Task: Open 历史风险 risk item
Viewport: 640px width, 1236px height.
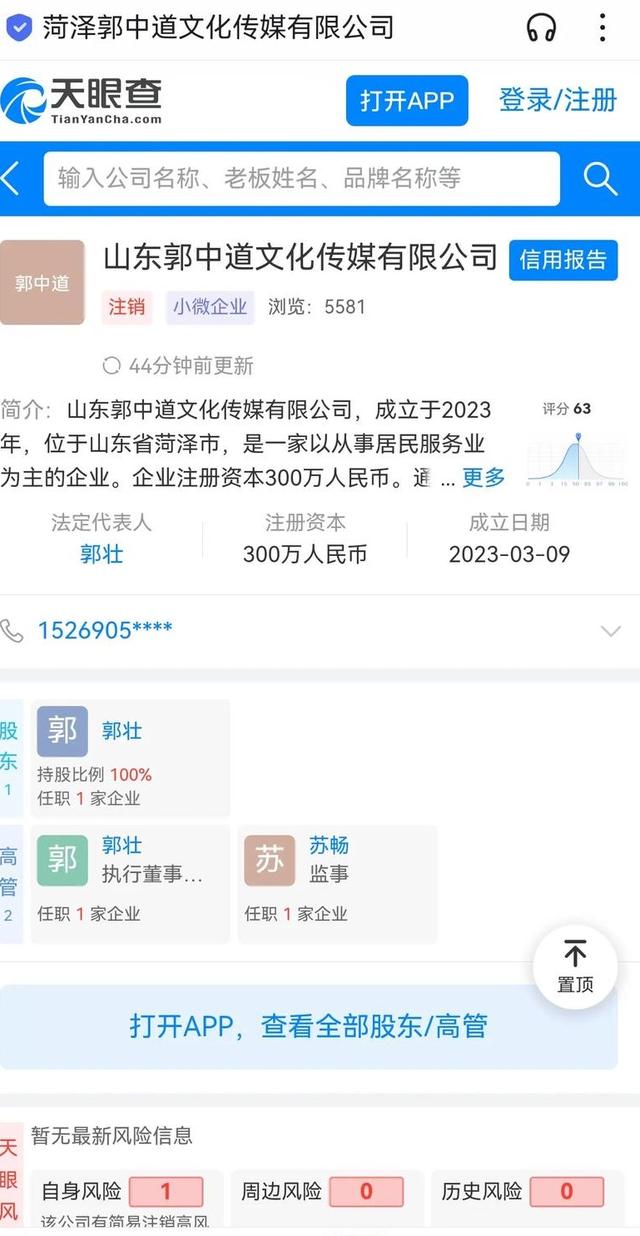Action: pos(524,1192)
